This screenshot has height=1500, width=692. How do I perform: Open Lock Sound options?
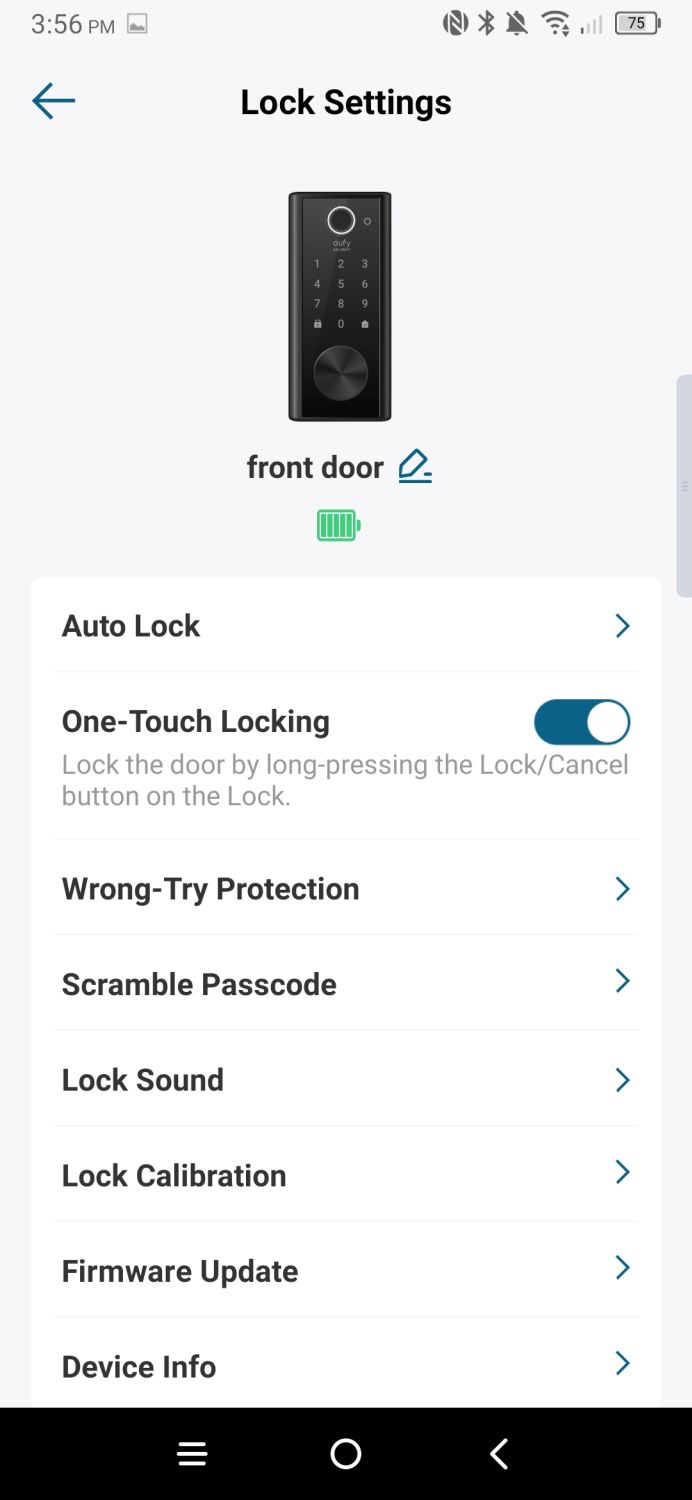pos(346,1080)
